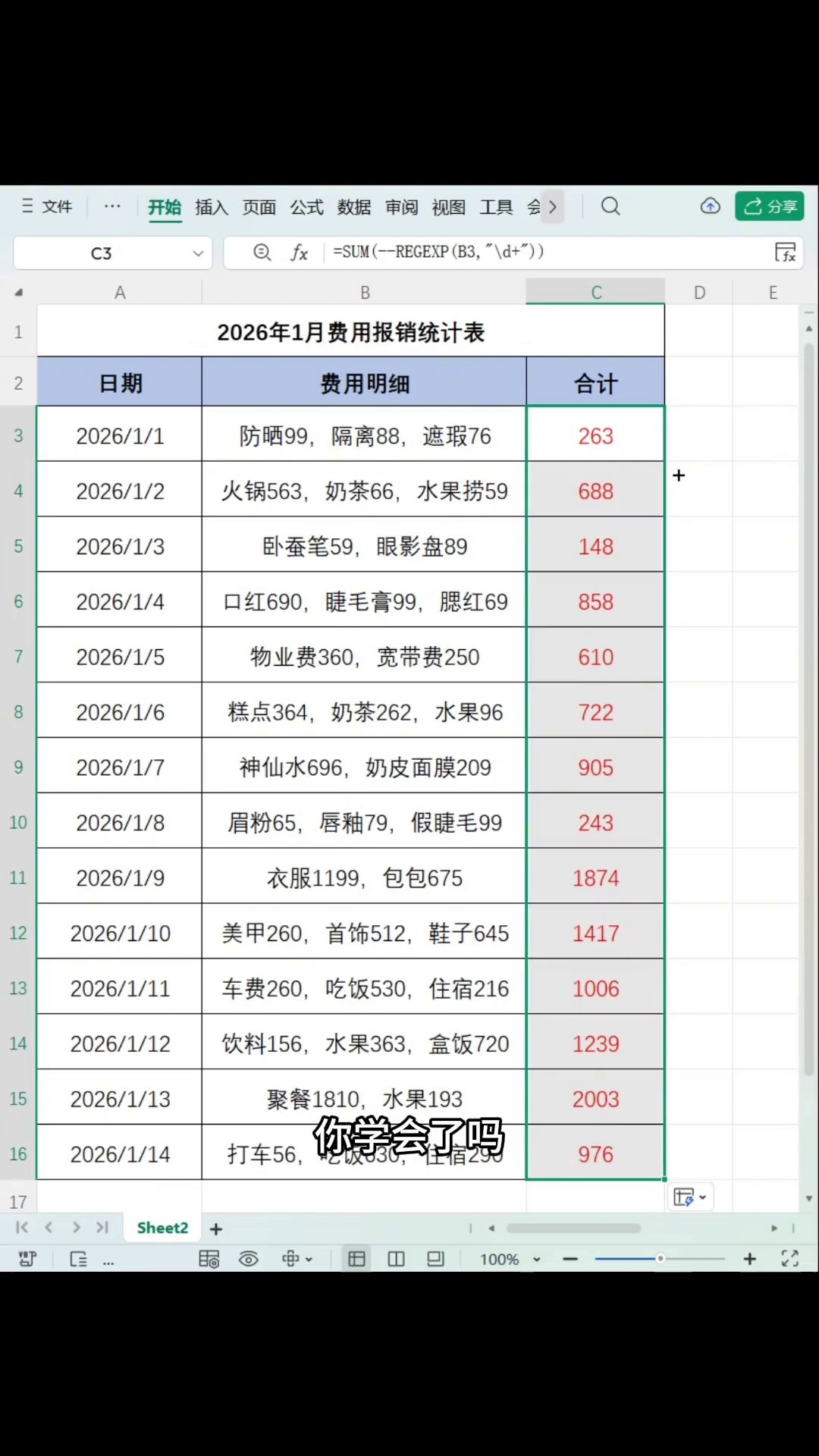Viewport: 819px width, 1456px height.
Task: Switch to the 数据 tab
Action: 354,207
